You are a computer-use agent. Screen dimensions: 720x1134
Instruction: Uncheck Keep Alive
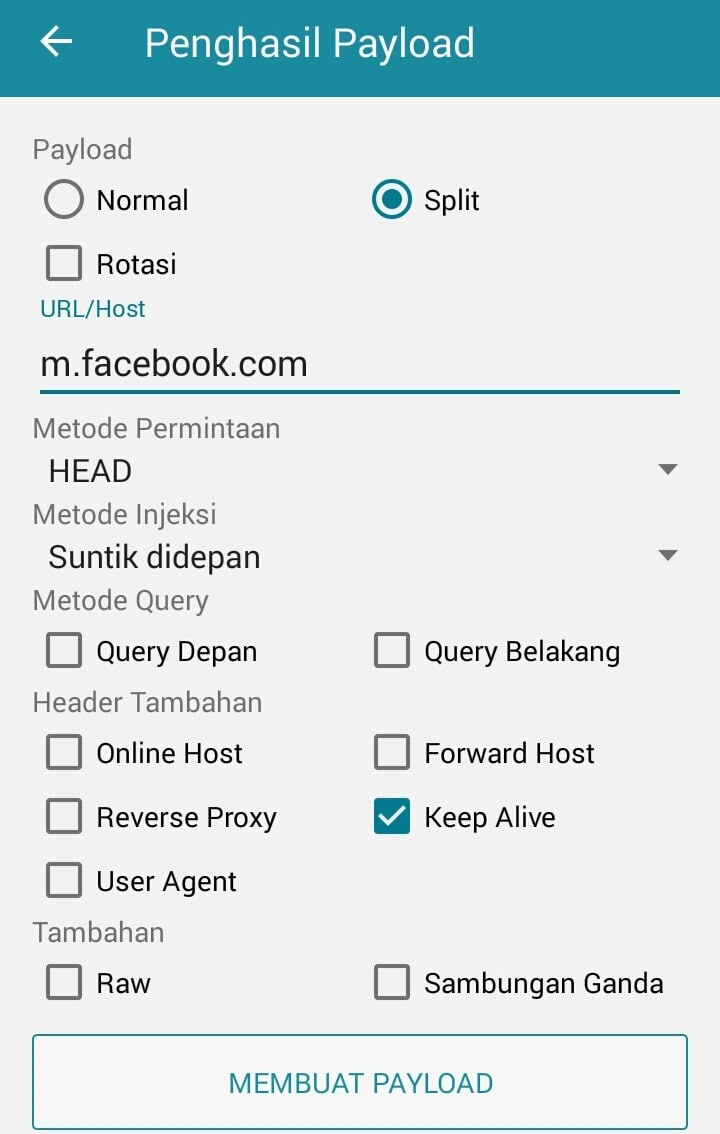pos(392,817)
